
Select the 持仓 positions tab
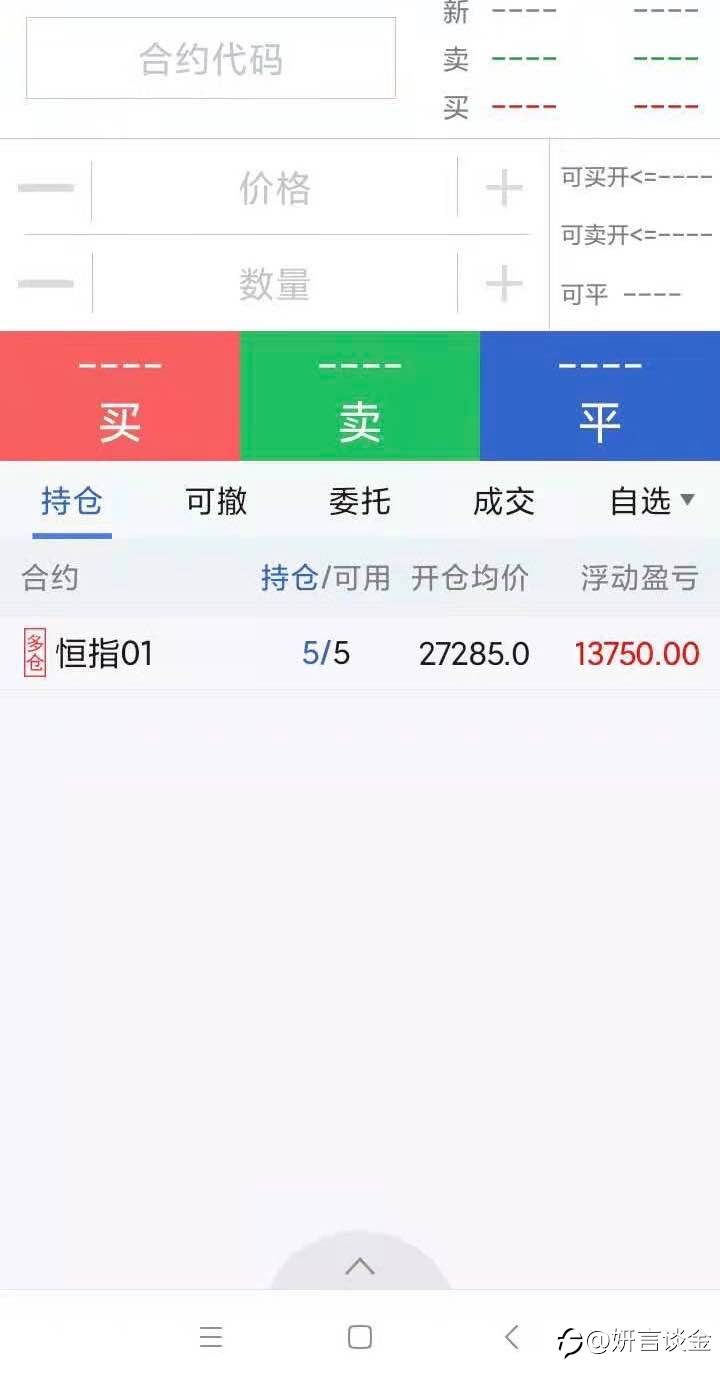pyautogui.click(x=72, y=501)
